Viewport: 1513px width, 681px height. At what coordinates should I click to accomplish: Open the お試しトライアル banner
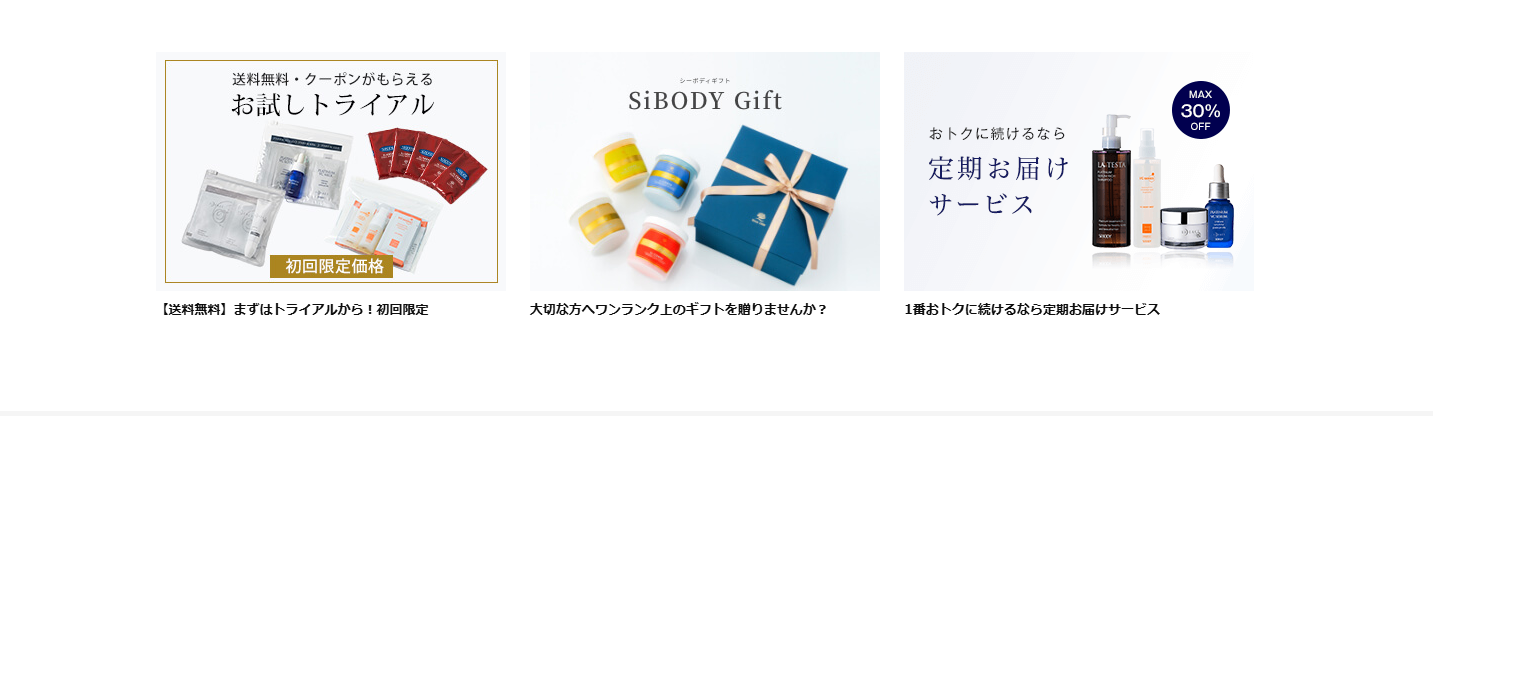point(331,171)
